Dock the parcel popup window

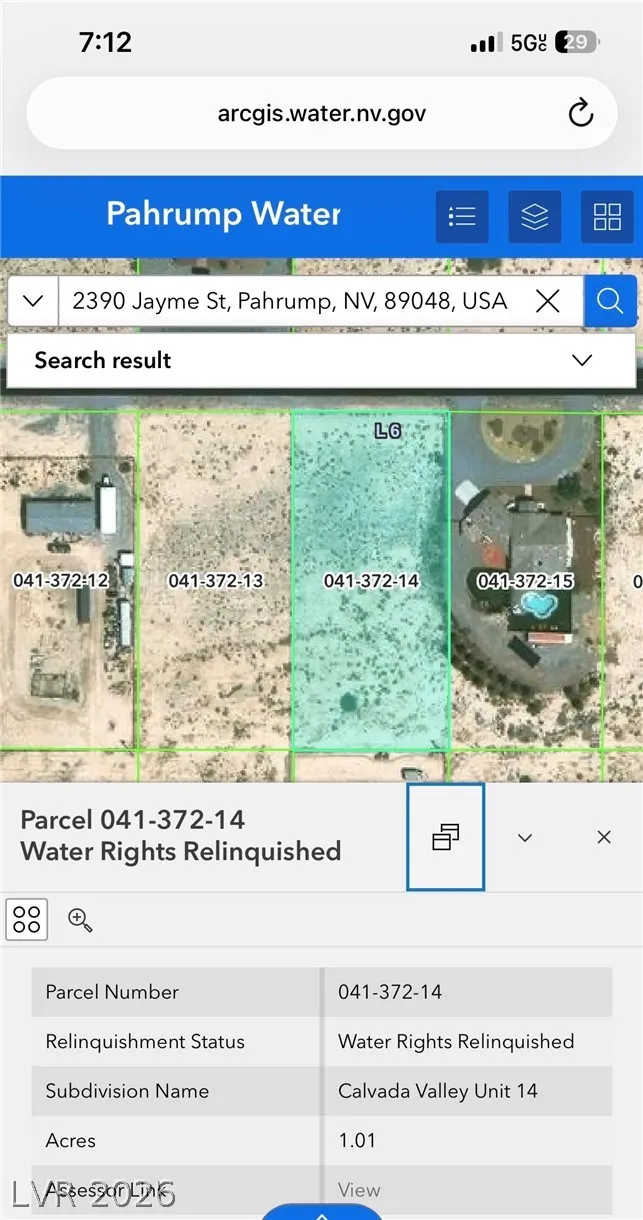pyautogui.click(x=445, y=837)
